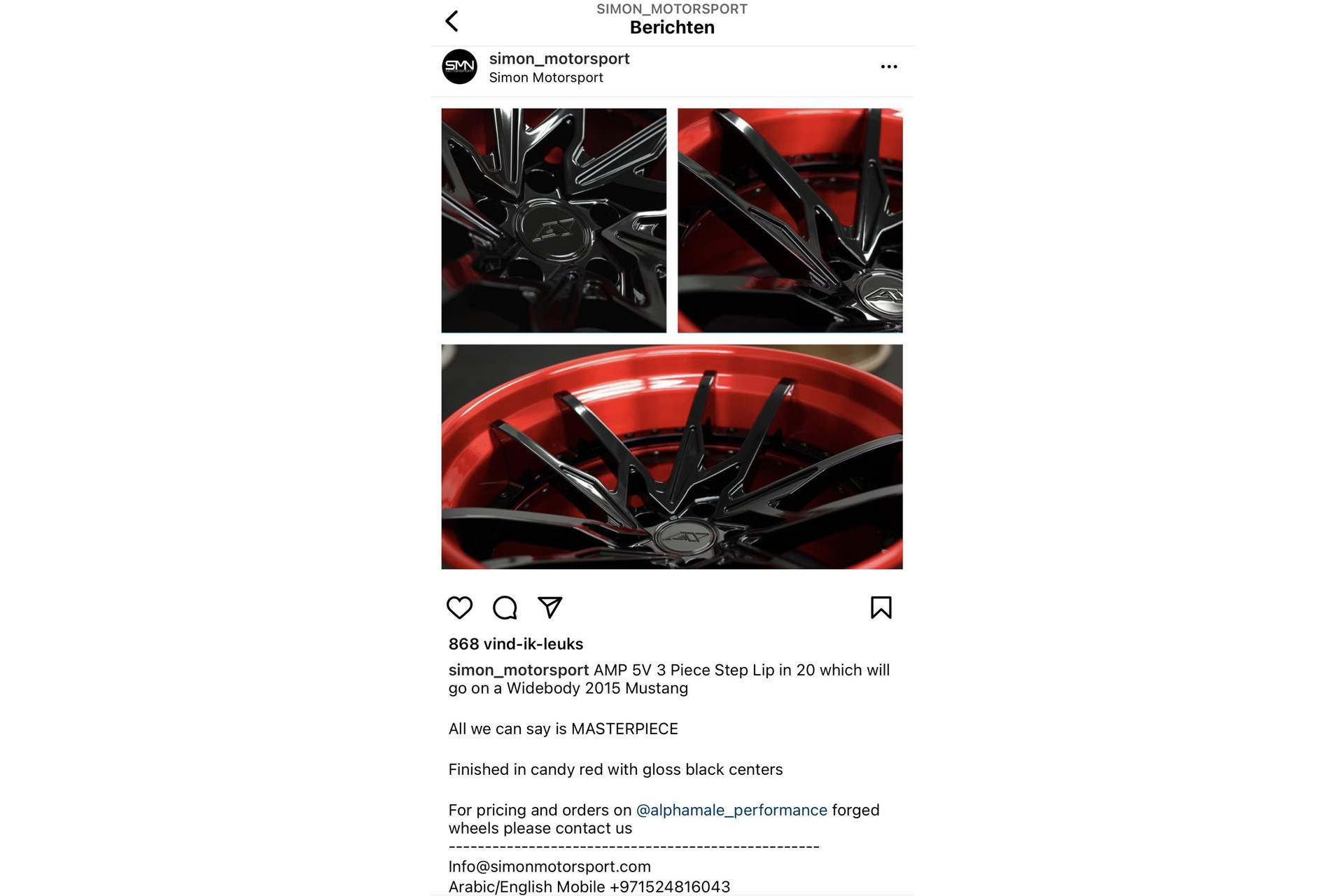Open comments on this post
This screenshot has height=896, width=1344.
[x=505, y=608]
